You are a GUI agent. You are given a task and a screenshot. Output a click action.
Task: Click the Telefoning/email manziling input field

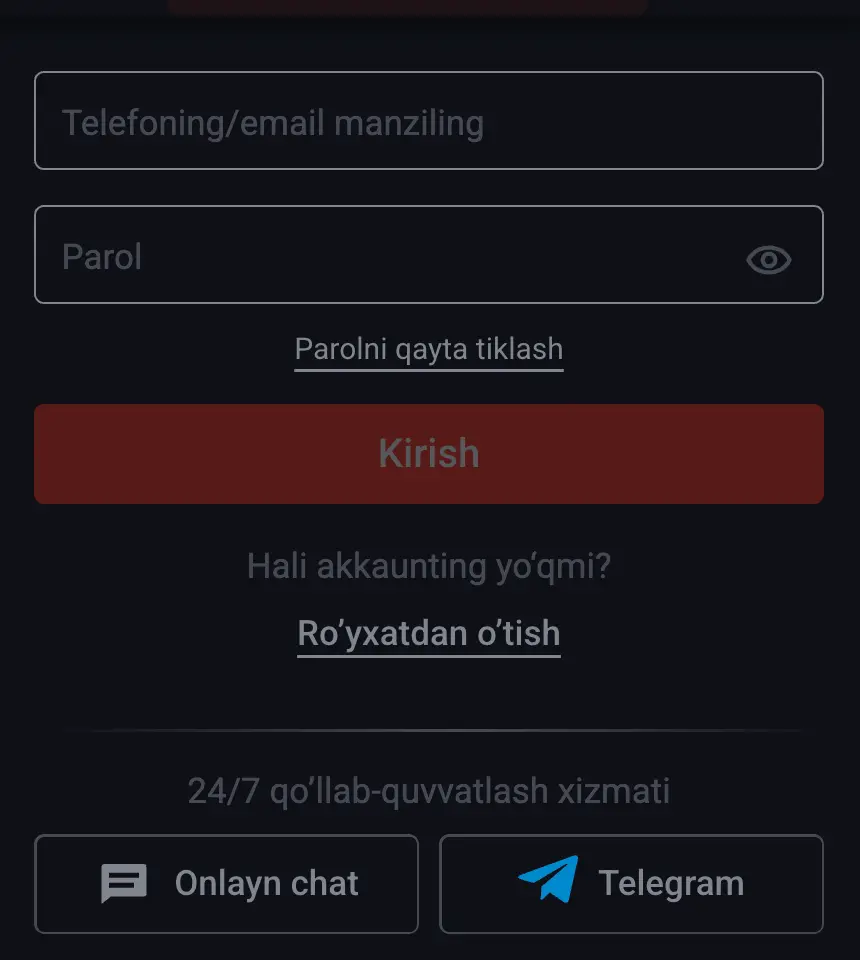click(x=428, y=120)
